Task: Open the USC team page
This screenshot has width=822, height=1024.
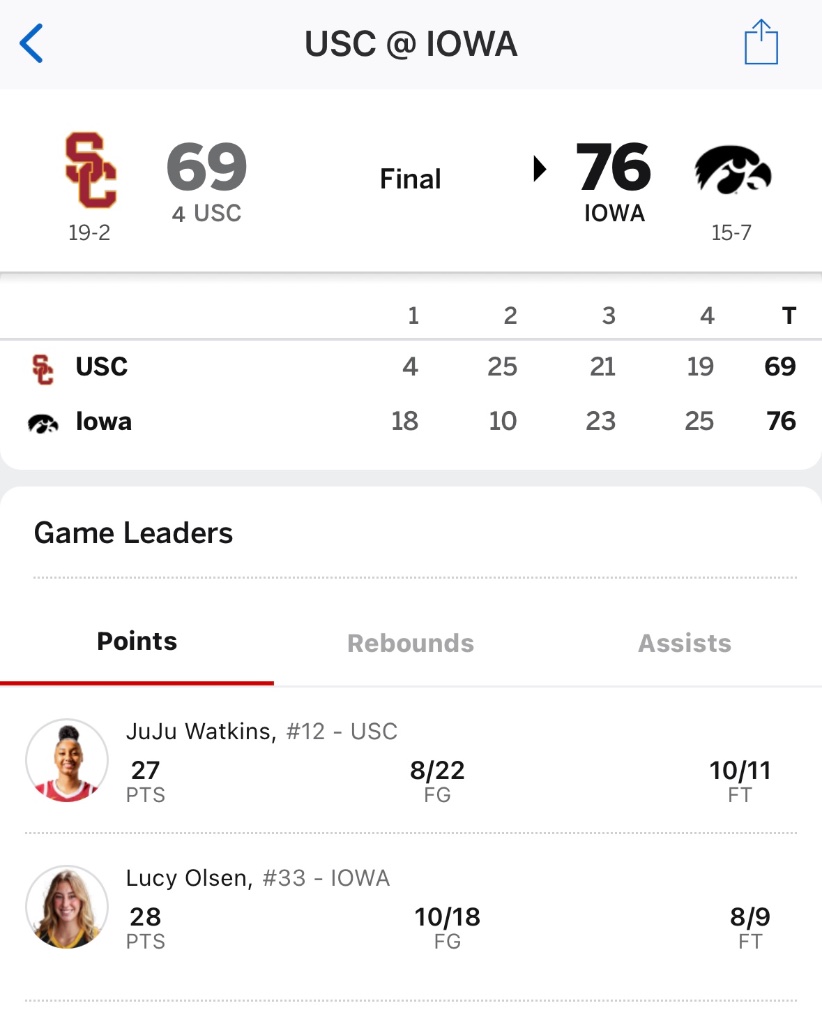Action: tap(91, 172)
